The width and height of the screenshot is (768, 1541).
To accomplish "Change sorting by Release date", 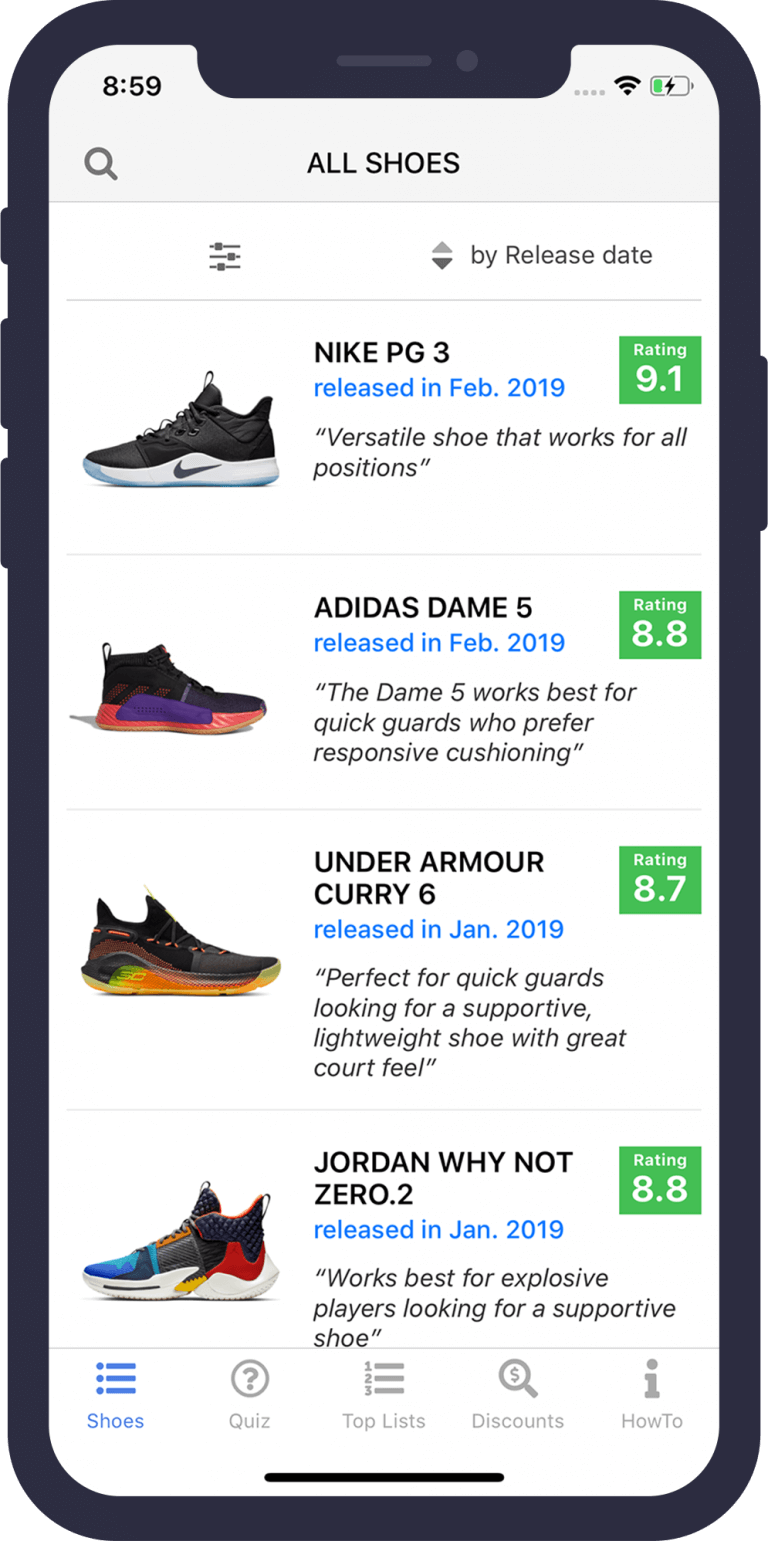I will pyautogui.click(x=542, y=256).
